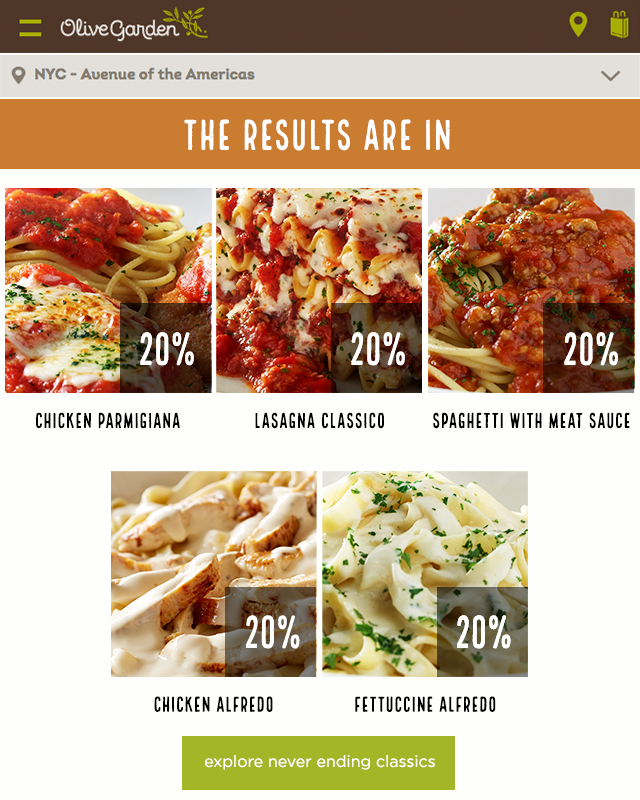Open the shopping bag
640x800 pixels.
point(619,25)
